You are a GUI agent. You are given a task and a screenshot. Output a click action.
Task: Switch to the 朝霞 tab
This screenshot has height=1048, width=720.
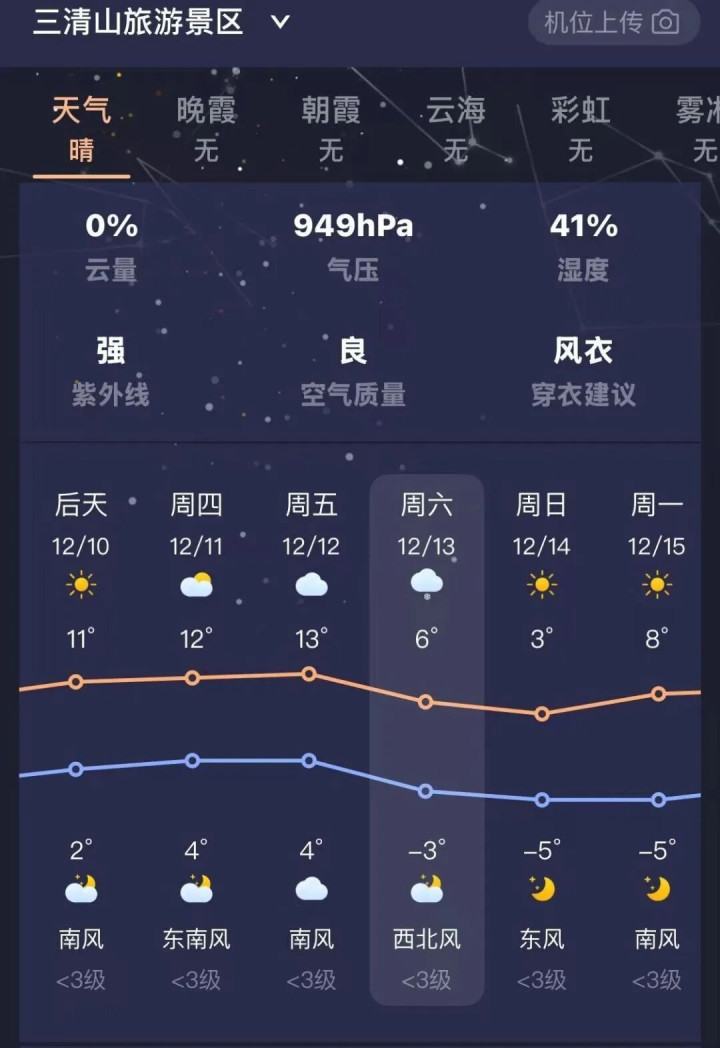click(x=331, y=129)
